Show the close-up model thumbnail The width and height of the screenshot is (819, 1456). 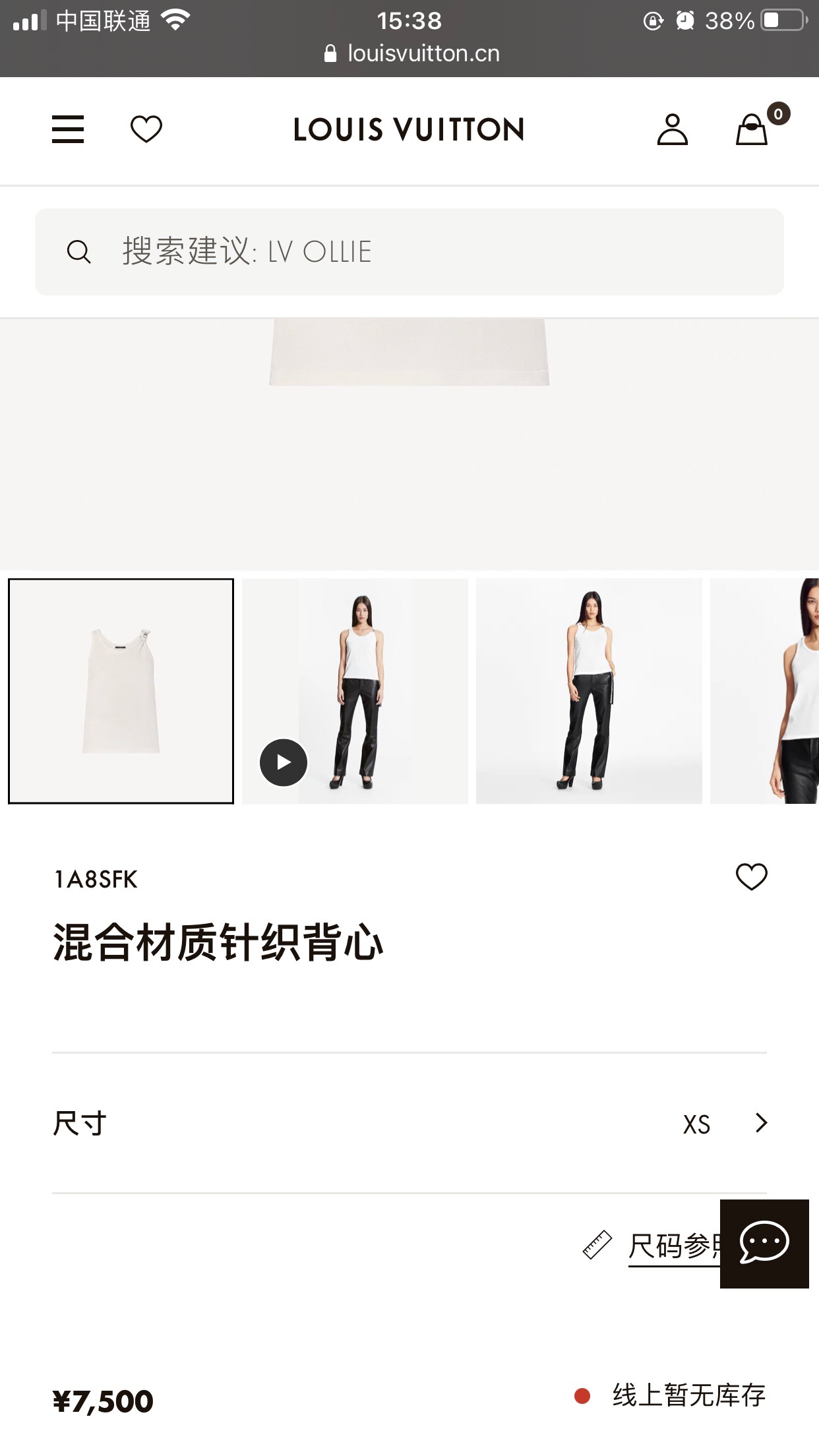(765, 691)
